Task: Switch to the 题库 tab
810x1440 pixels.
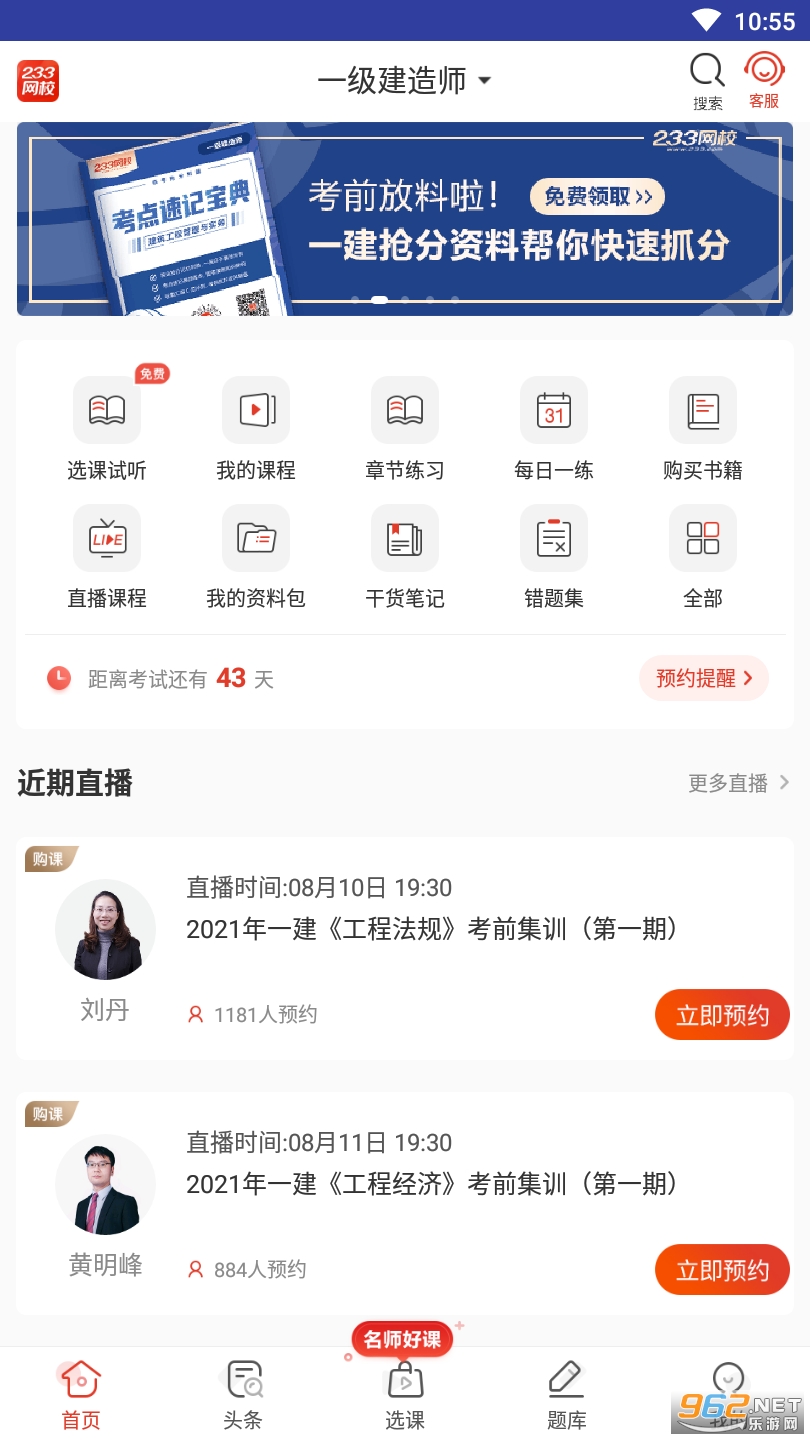Action: [x=566, y=1394]
